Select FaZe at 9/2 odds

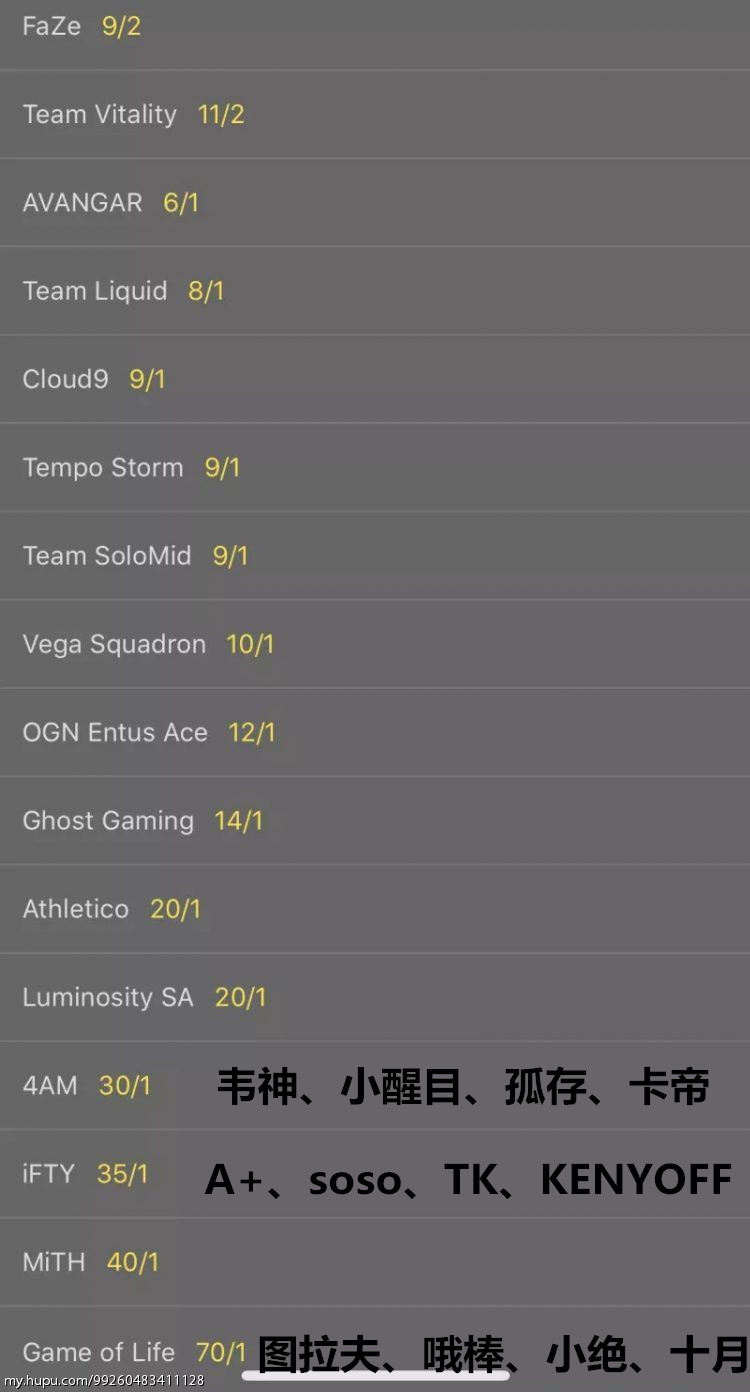[x=82, y=26]
